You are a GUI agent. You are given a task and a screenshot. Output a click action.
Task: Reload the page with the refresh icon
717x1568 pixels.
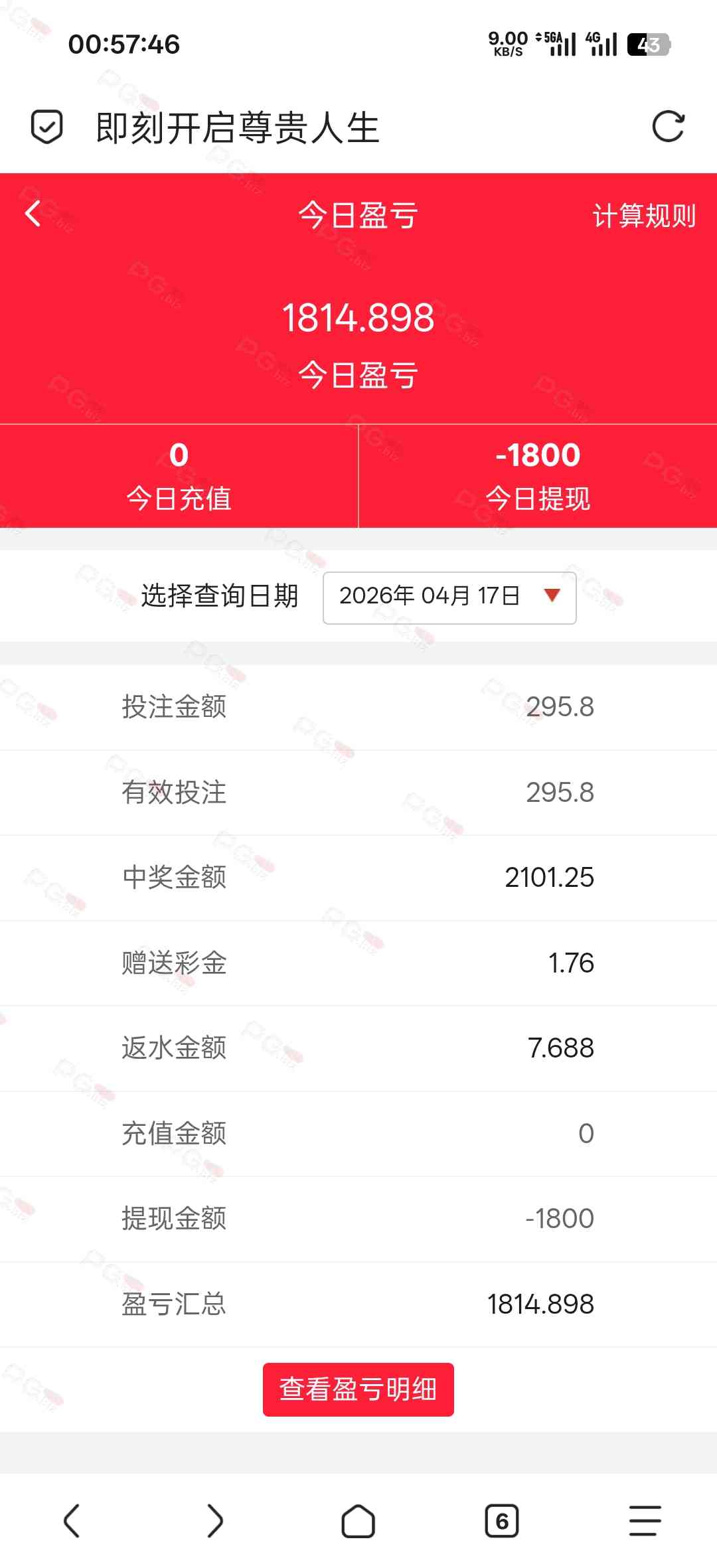pos(668,127)
